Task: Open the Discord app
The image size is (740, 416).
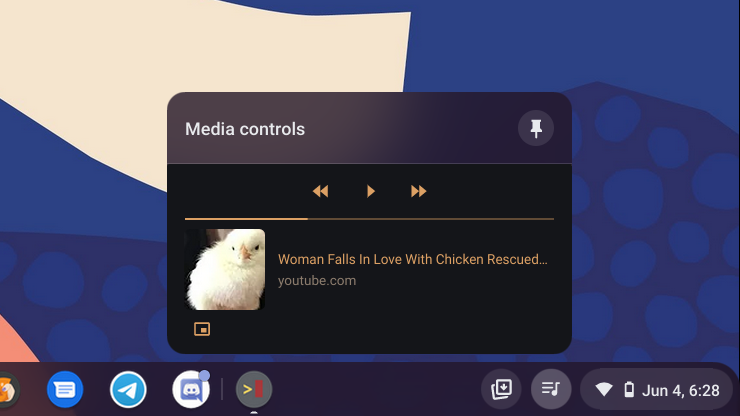Action: tap(190, 389)
